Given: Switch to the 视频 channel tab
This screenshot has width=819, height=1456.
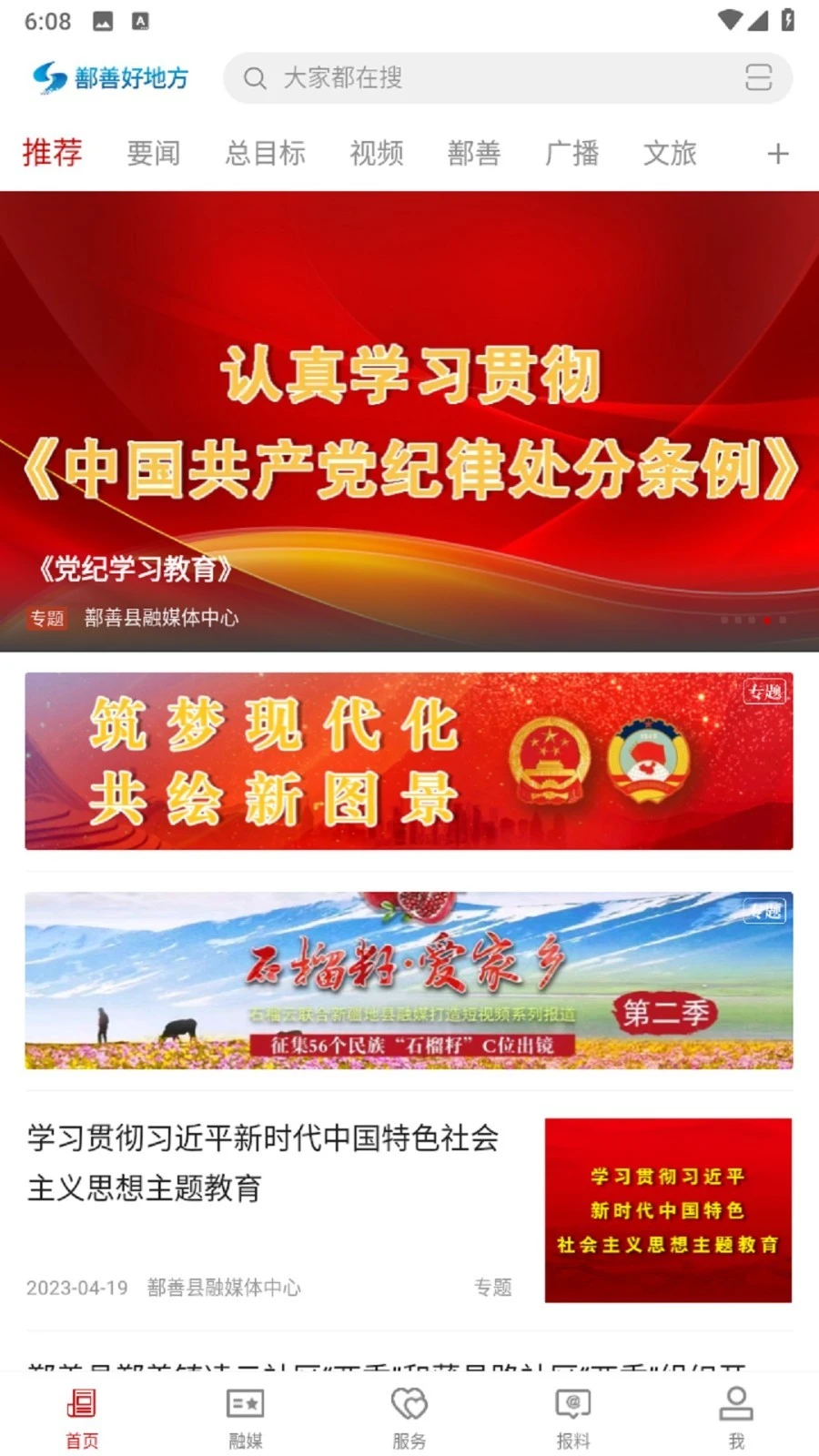Looking at the screenshot, I should [x=376, y=153].
